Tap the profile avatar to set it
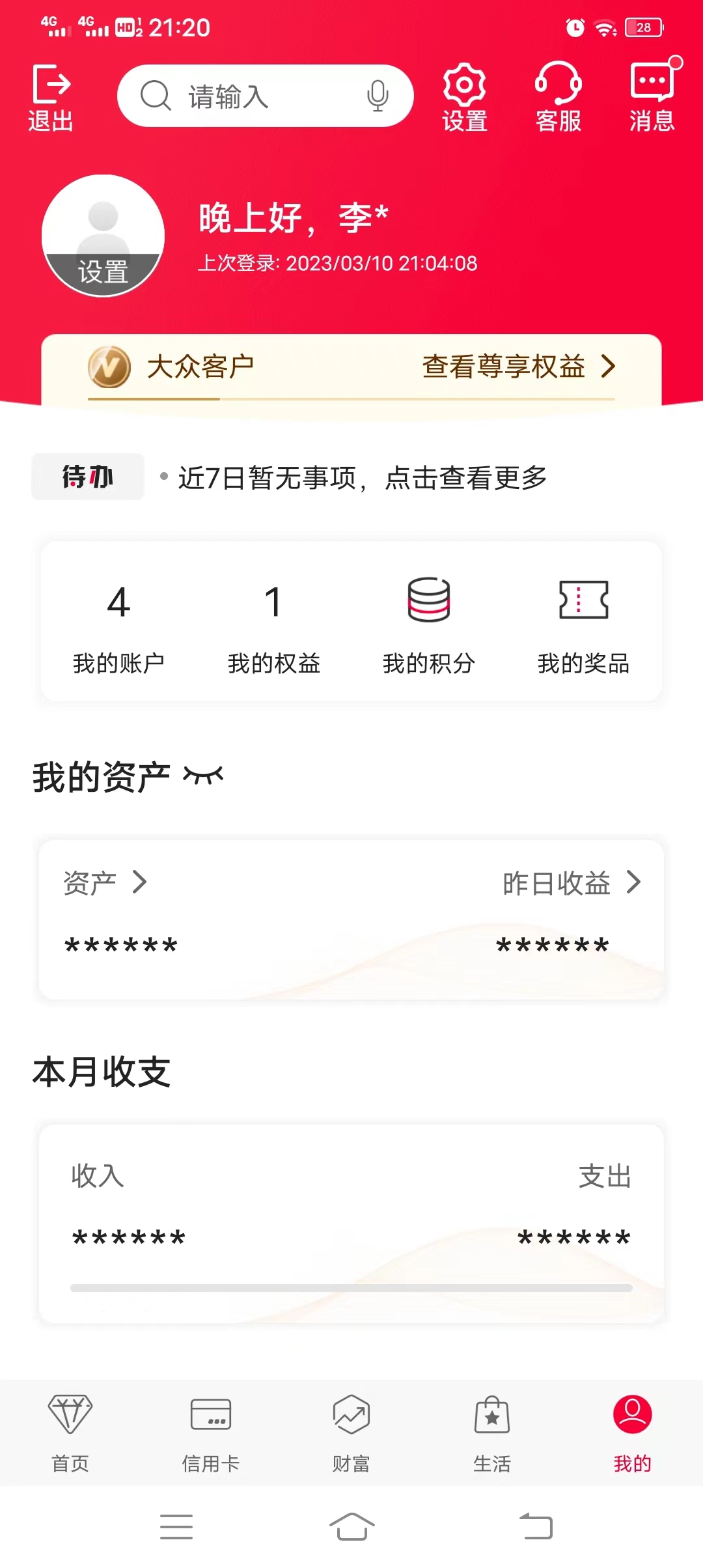The height and width of the screenshot is (1568, 703). [103, 235]
